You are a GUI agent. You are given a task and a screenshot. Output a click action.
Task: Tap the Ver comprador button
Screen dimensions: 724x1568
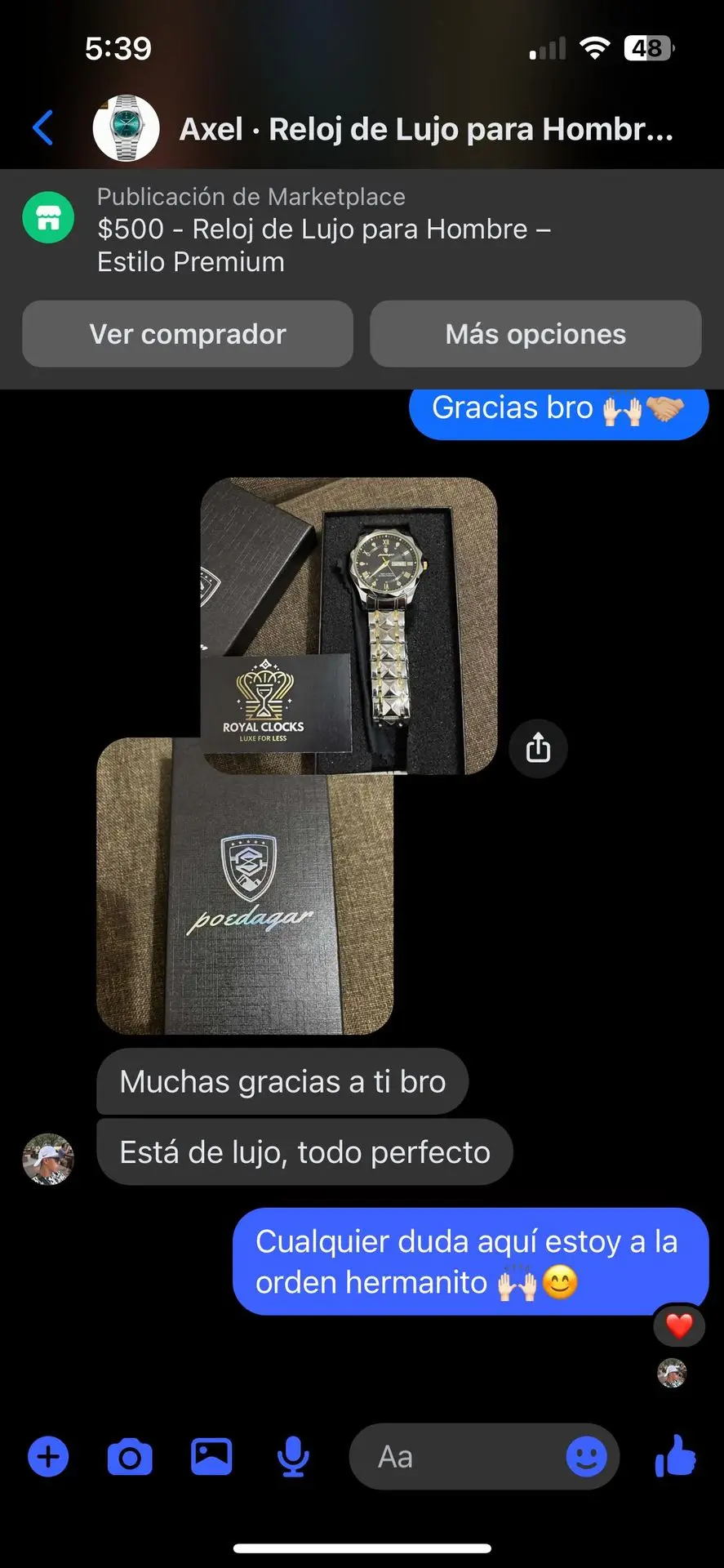tap(188, 334)
